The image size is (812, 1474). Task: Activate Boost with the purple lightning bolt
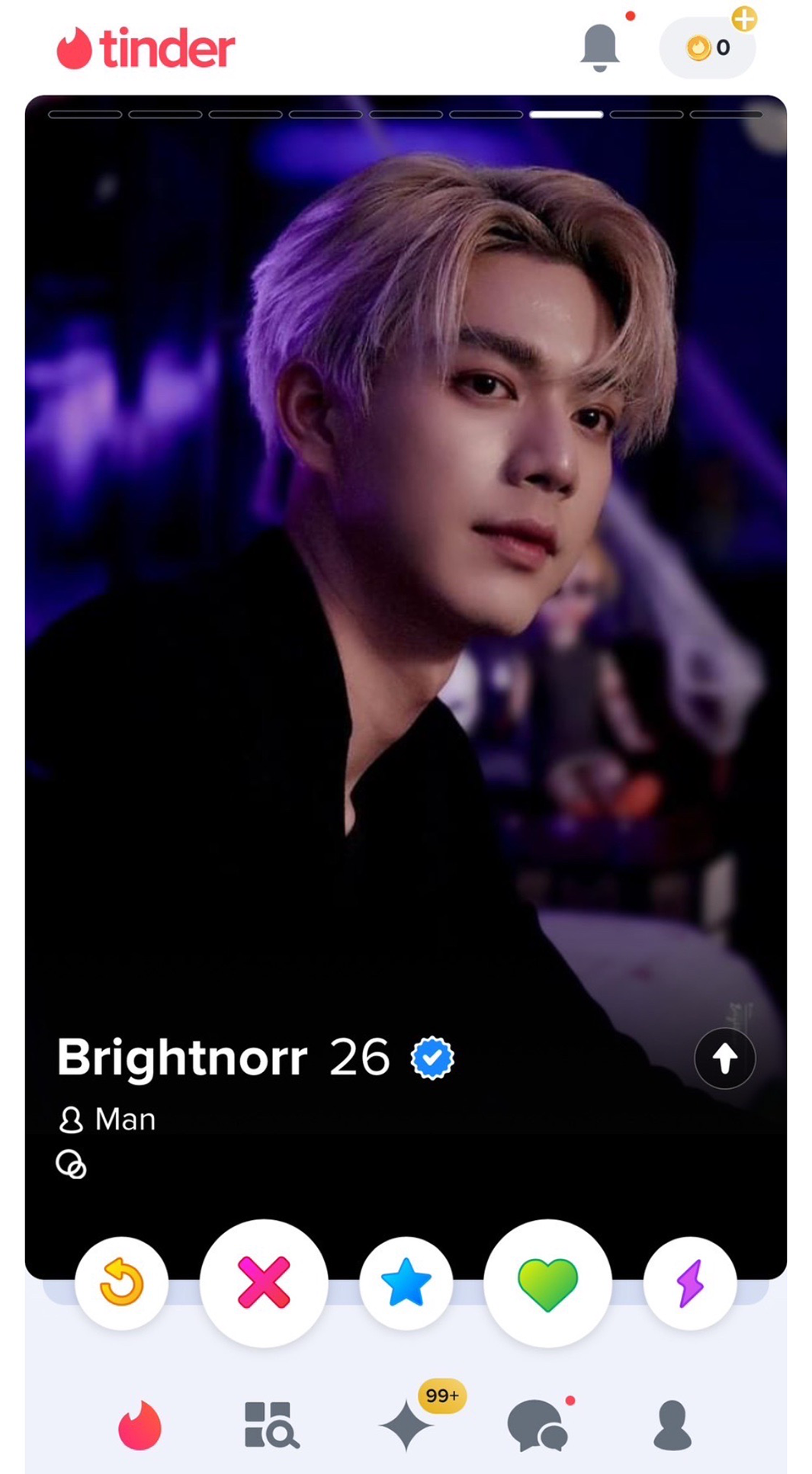pos(690,1283)
